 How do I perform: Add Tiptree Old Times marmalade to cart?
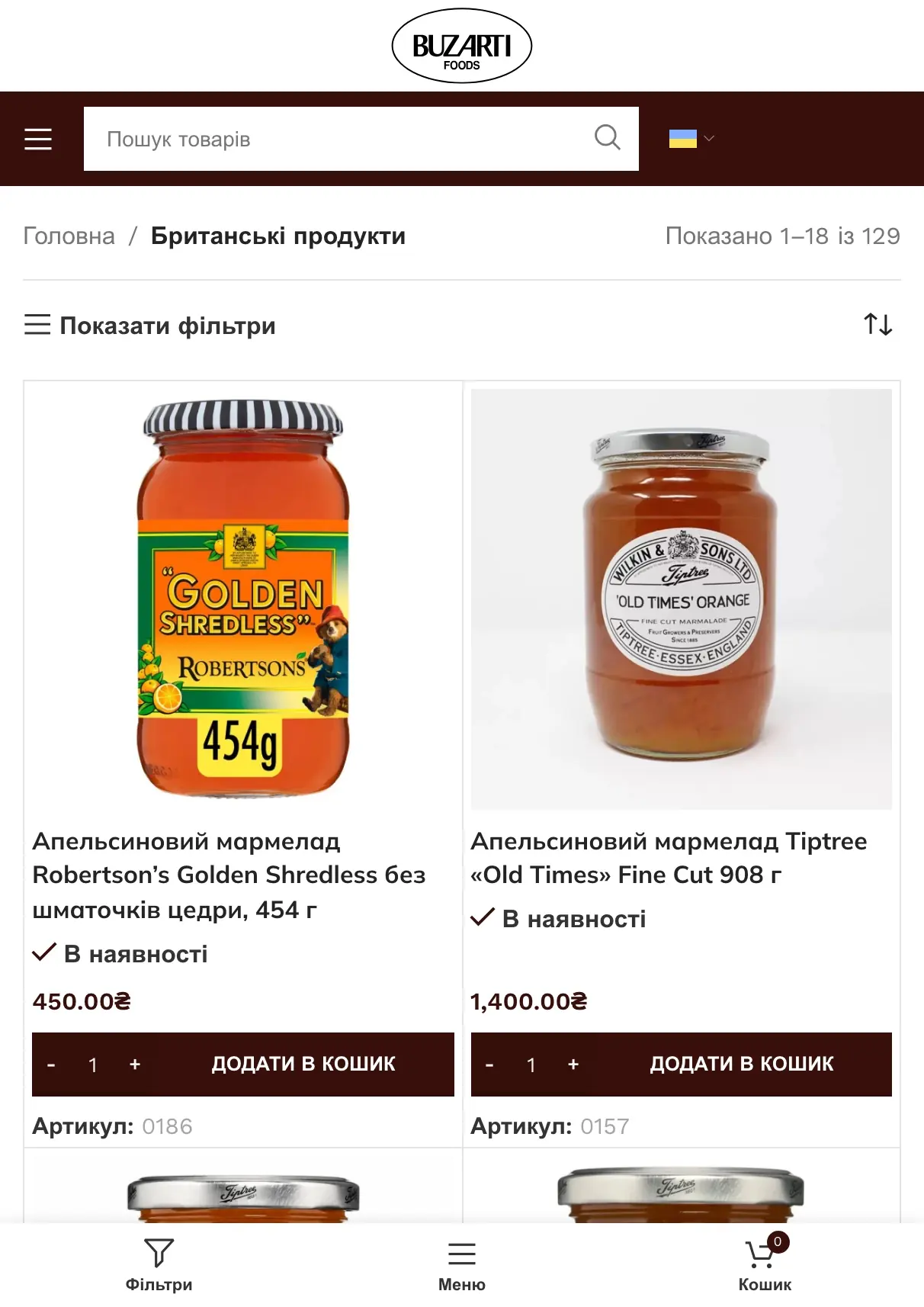pyautogui.click(x=742, y=1065)
